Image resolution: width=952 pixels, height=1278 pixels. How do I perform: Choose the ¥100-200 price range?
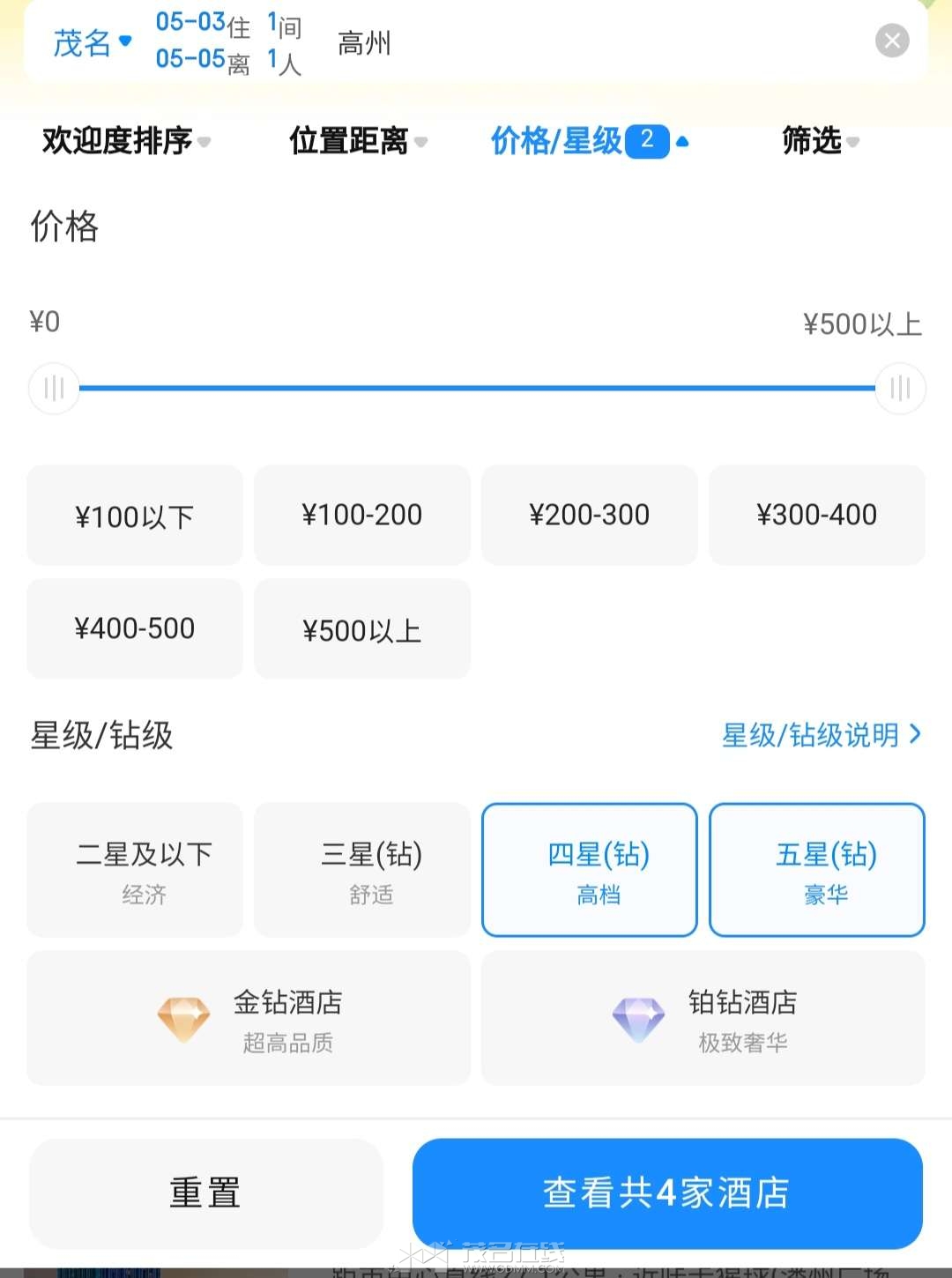point(362,516)
